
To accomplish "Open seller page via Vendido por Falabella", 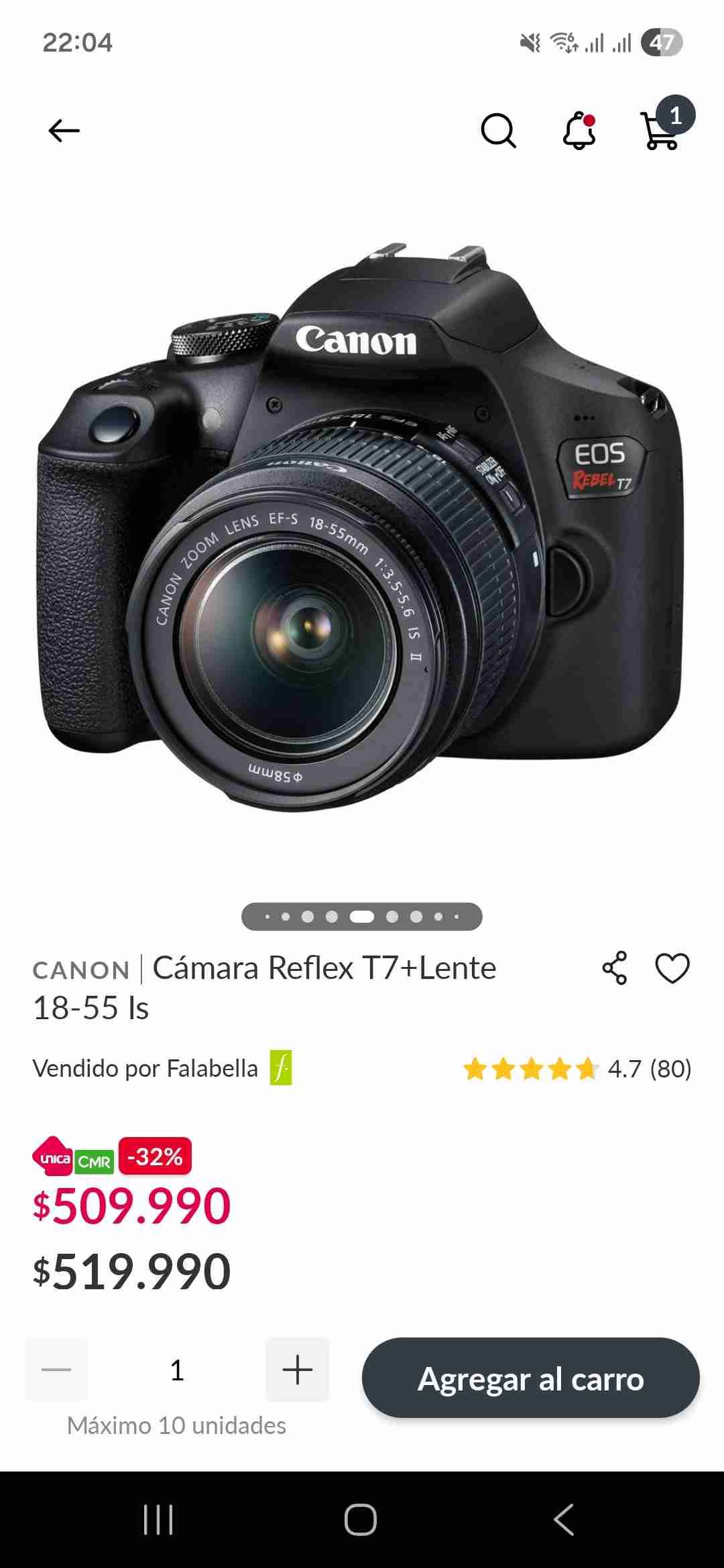I will pyautogui.click(x=146, y=1066).
